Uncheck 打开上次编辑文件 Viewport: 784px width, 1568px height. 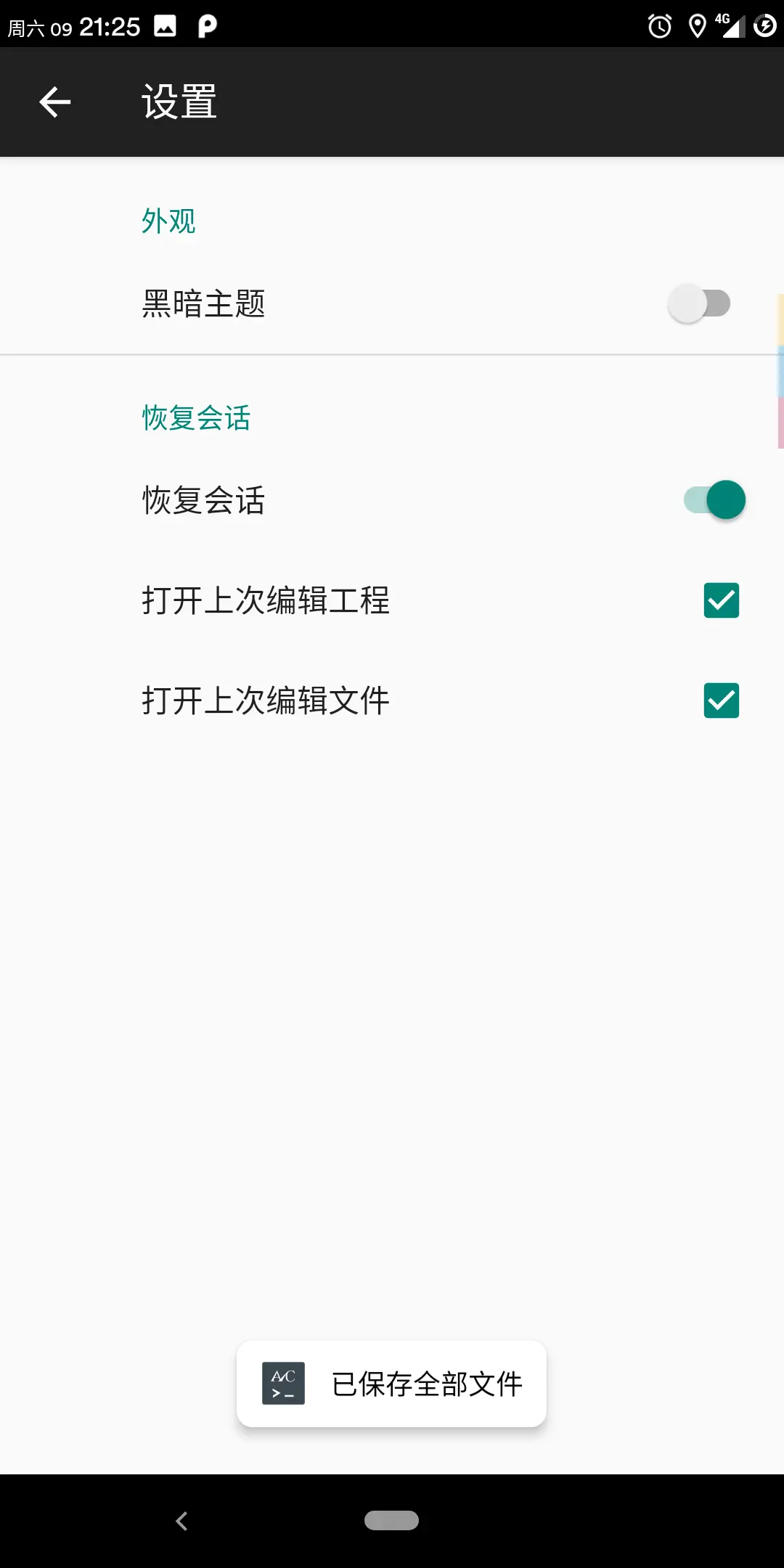click(721, 701)
